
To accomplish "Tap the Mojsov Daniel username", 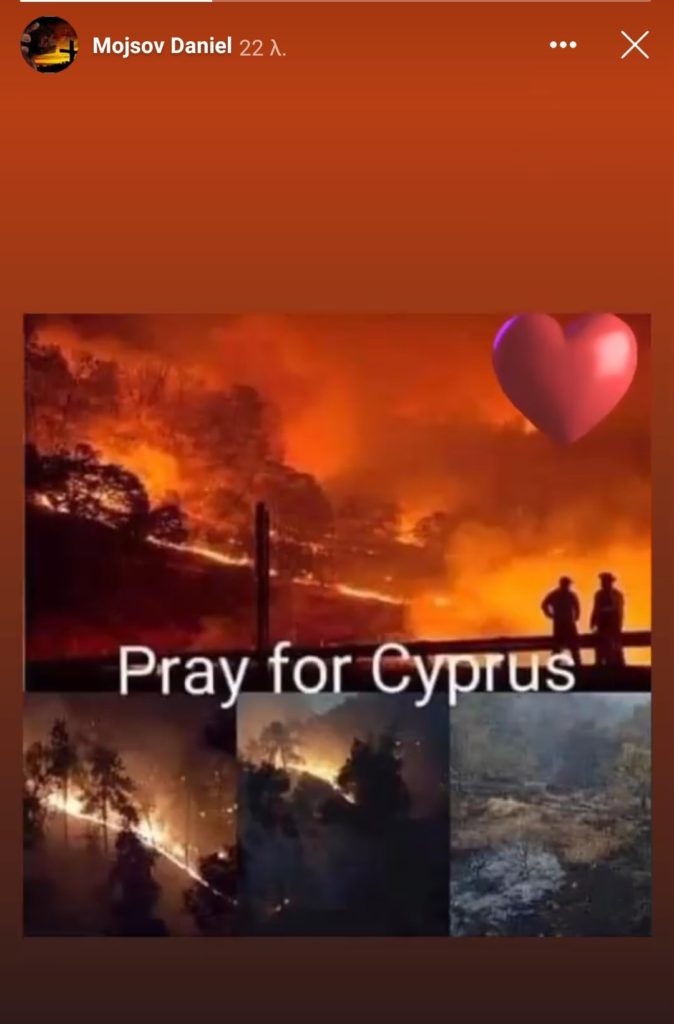I will click(x=161, y=46).
